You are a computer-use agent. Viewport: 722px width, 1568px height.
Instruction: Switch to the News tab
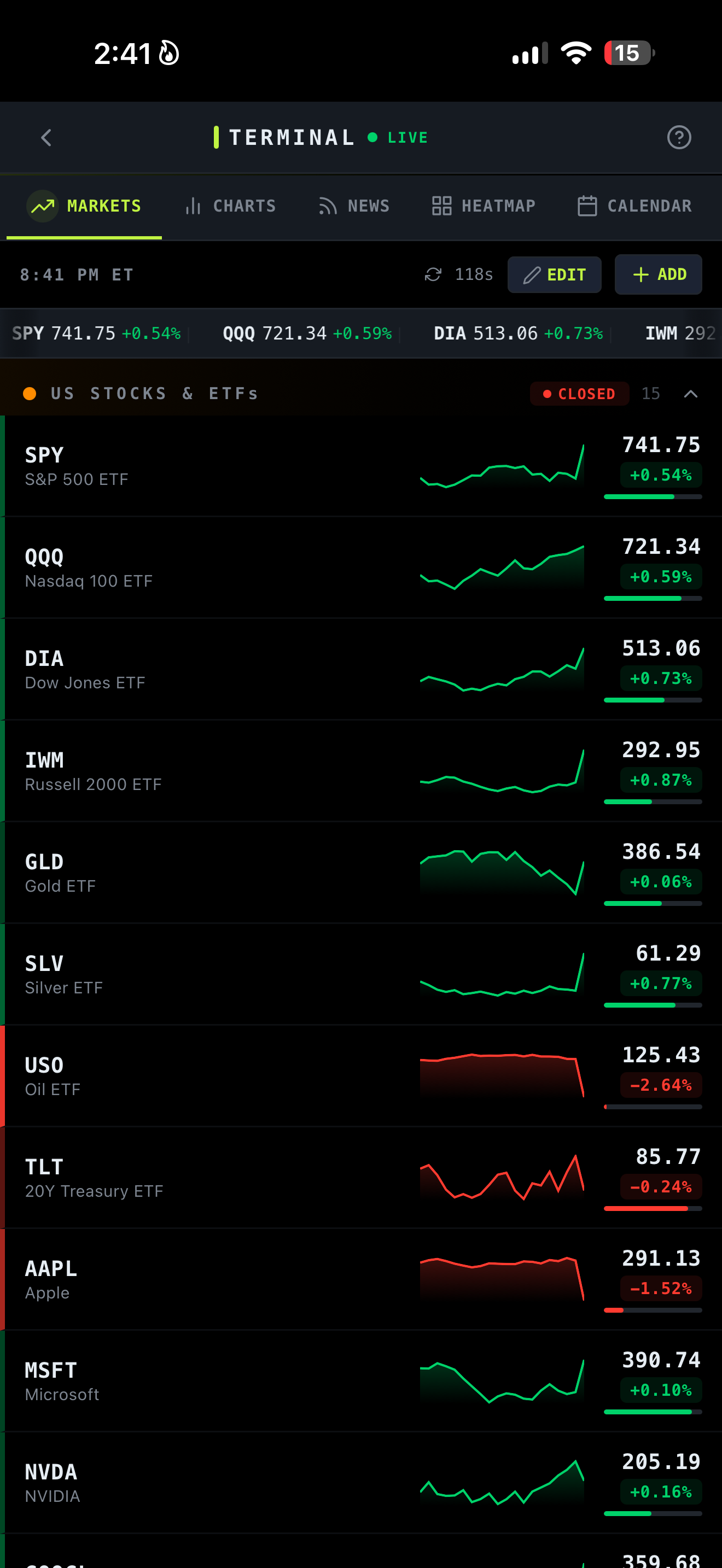[x=354, y=206]
